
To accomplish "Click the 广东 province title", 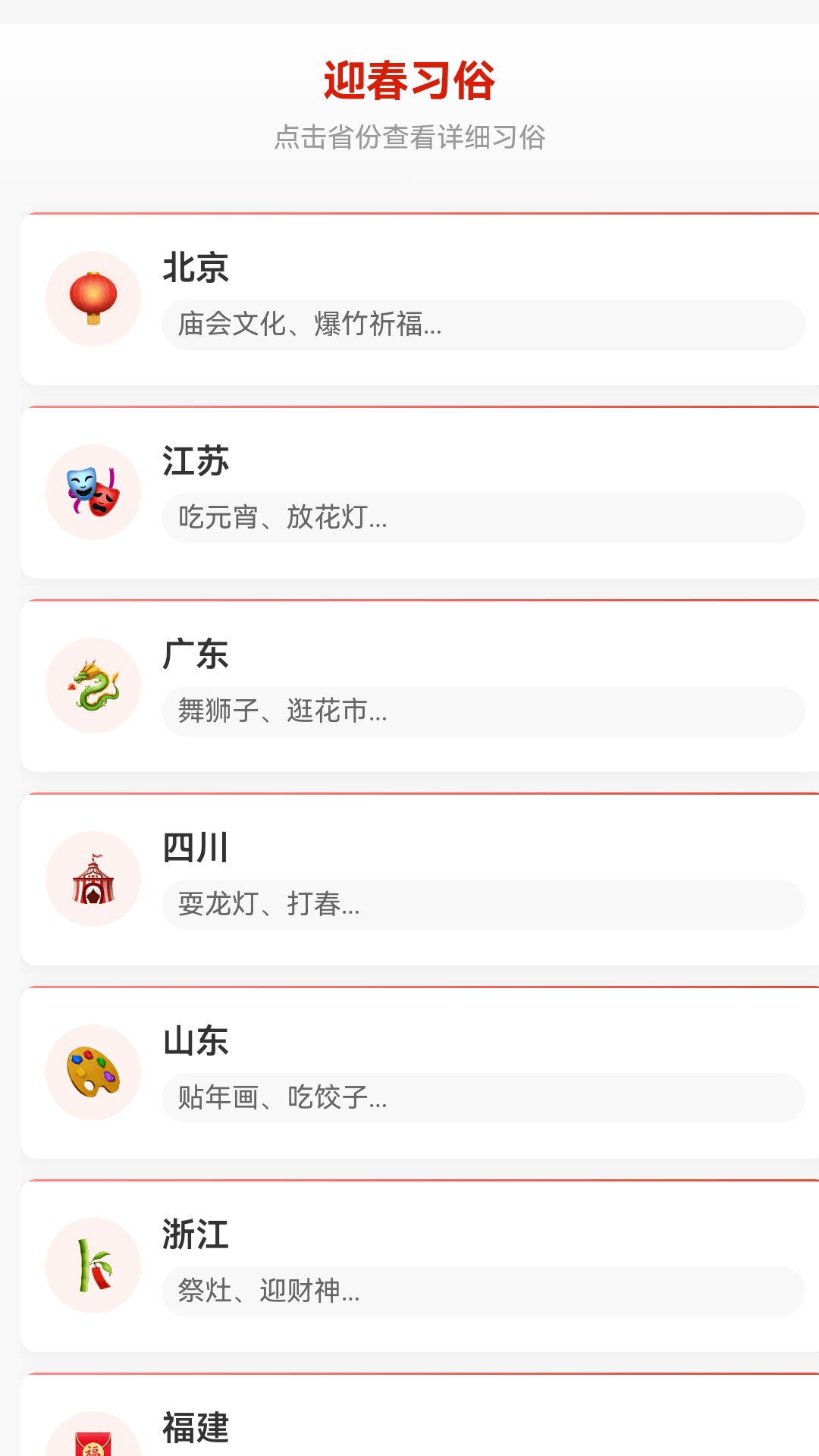I will (196, 655).
